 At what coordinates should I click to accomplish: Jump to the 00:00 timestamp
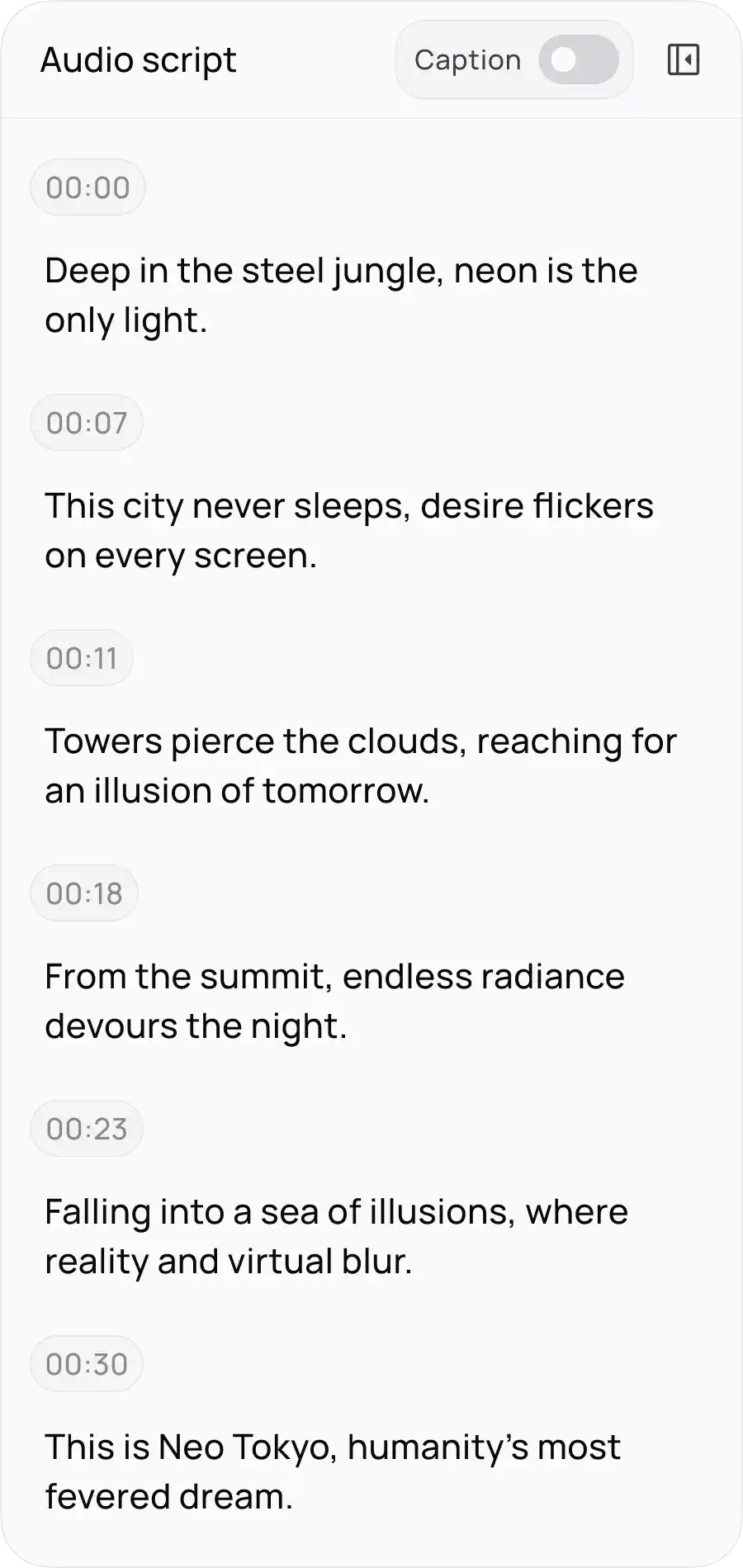tap(88, 187)
